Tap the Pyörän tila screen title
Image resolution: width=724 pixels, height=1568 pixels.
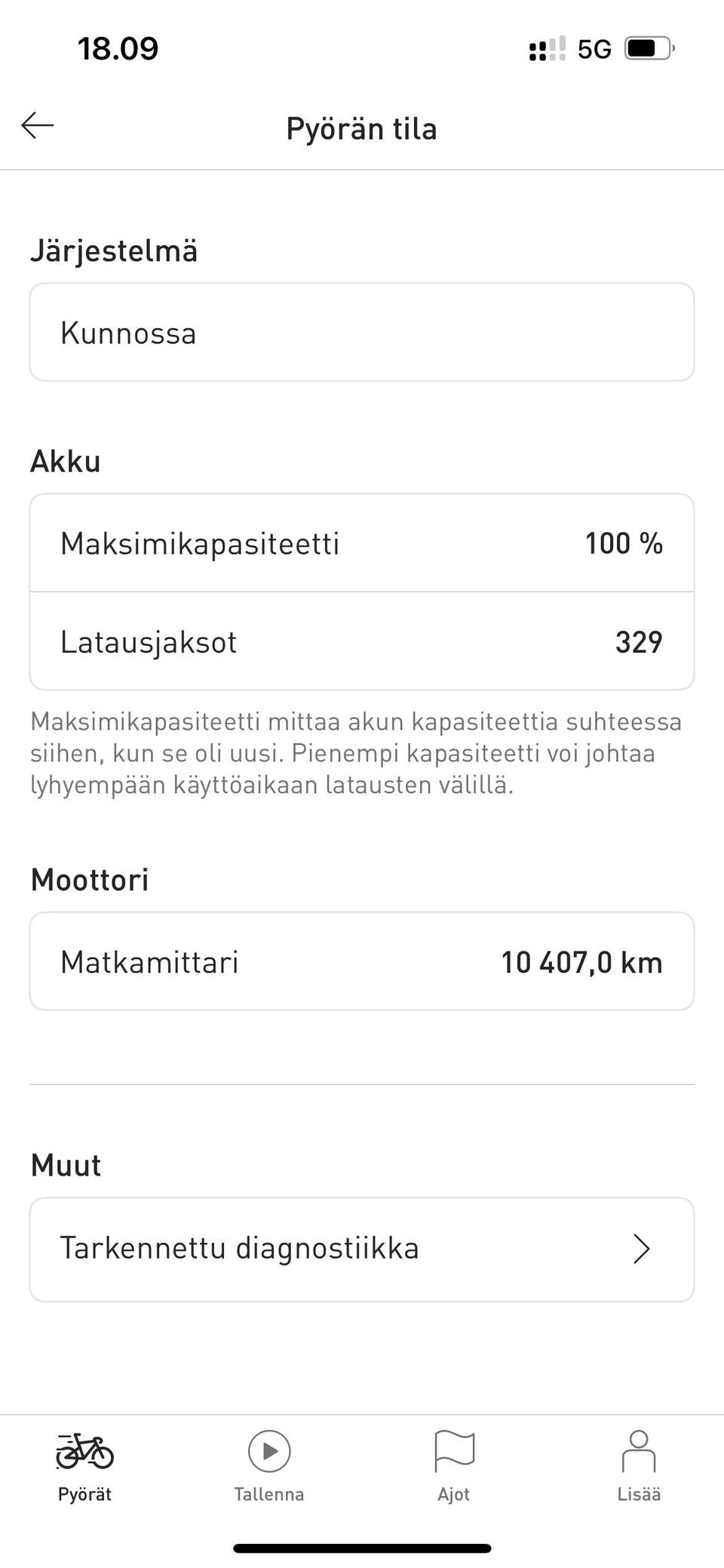coord(362,128)
